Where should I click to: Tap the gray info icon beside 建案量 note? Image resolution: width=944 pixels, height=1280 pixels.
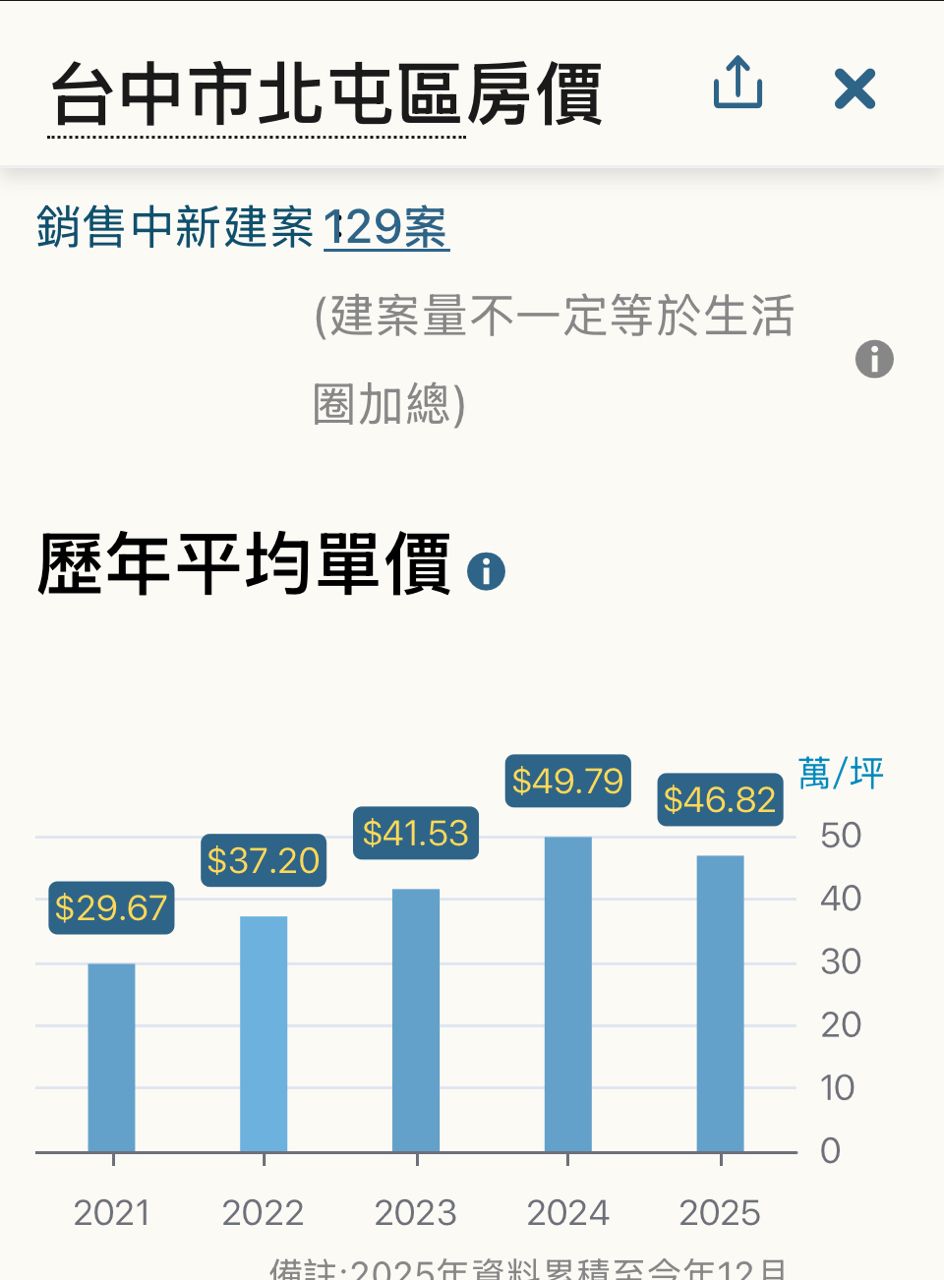click(x=874, y=359)
